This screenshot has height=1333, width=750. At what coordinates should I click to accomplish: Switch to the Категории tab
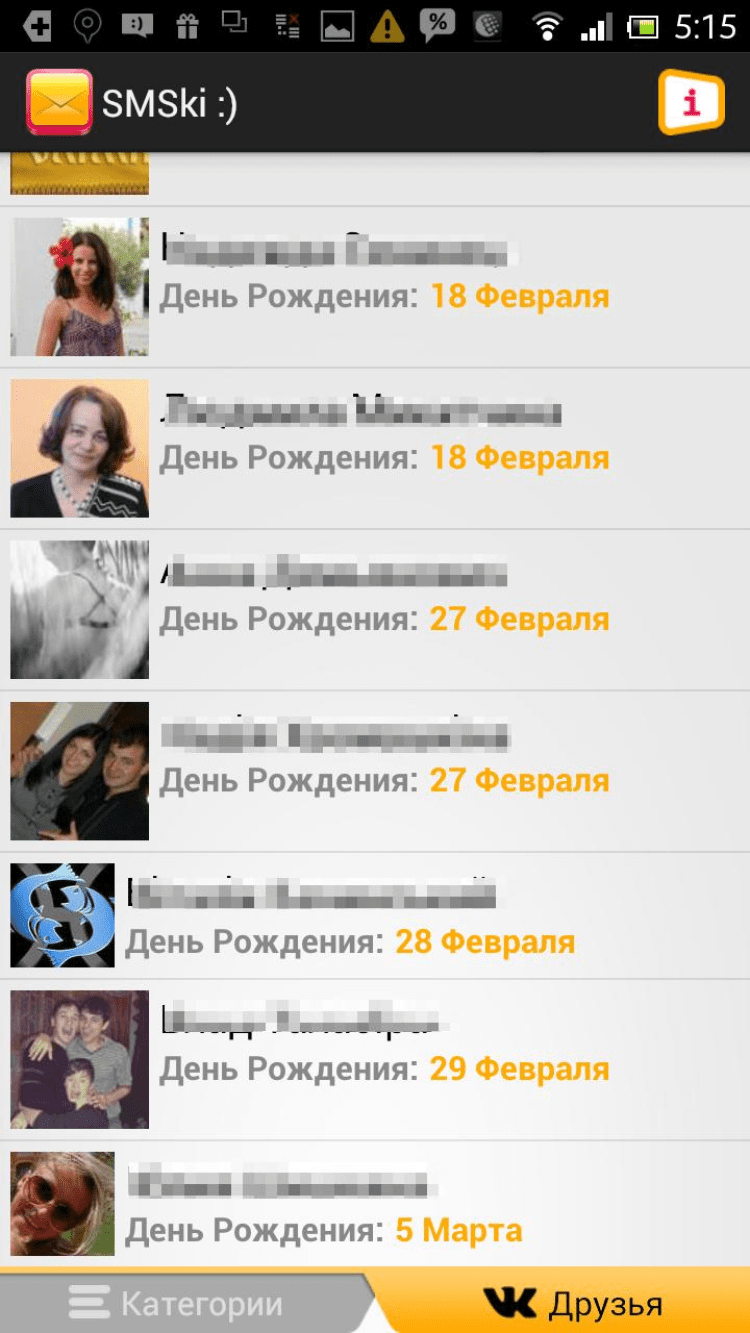[x=178, y=1304]
